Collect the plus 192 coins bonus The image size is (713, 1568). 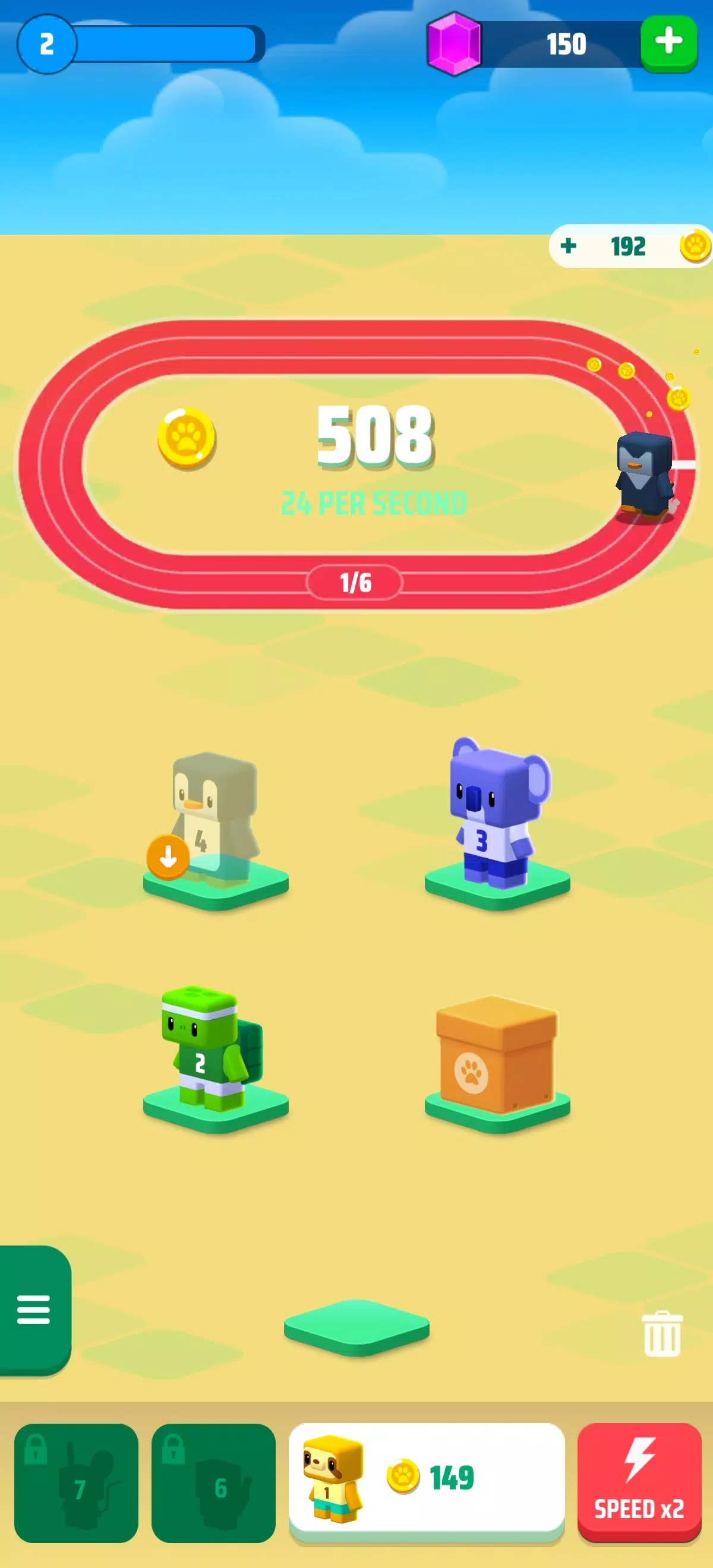coord(630,246)
